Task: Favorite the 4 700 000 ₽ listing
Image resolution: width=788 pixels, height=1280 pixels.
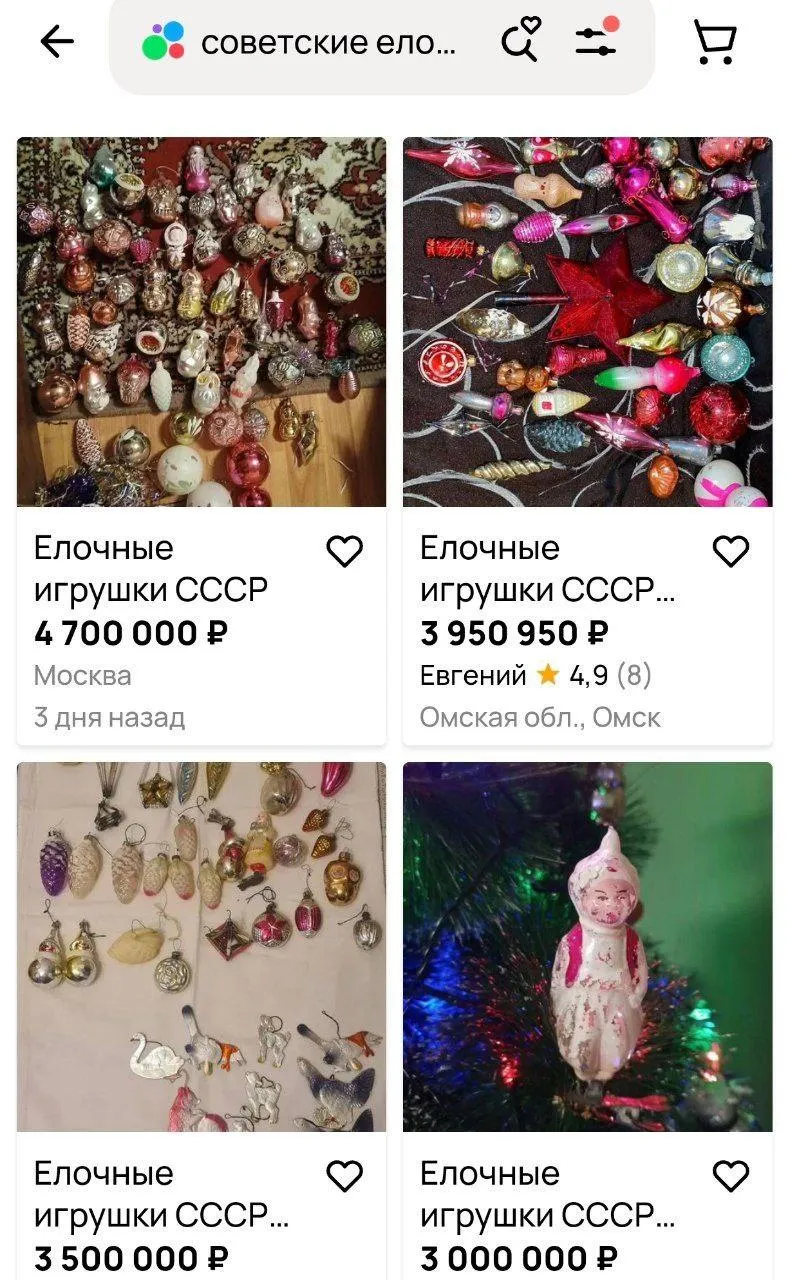Action: (345, 551)
